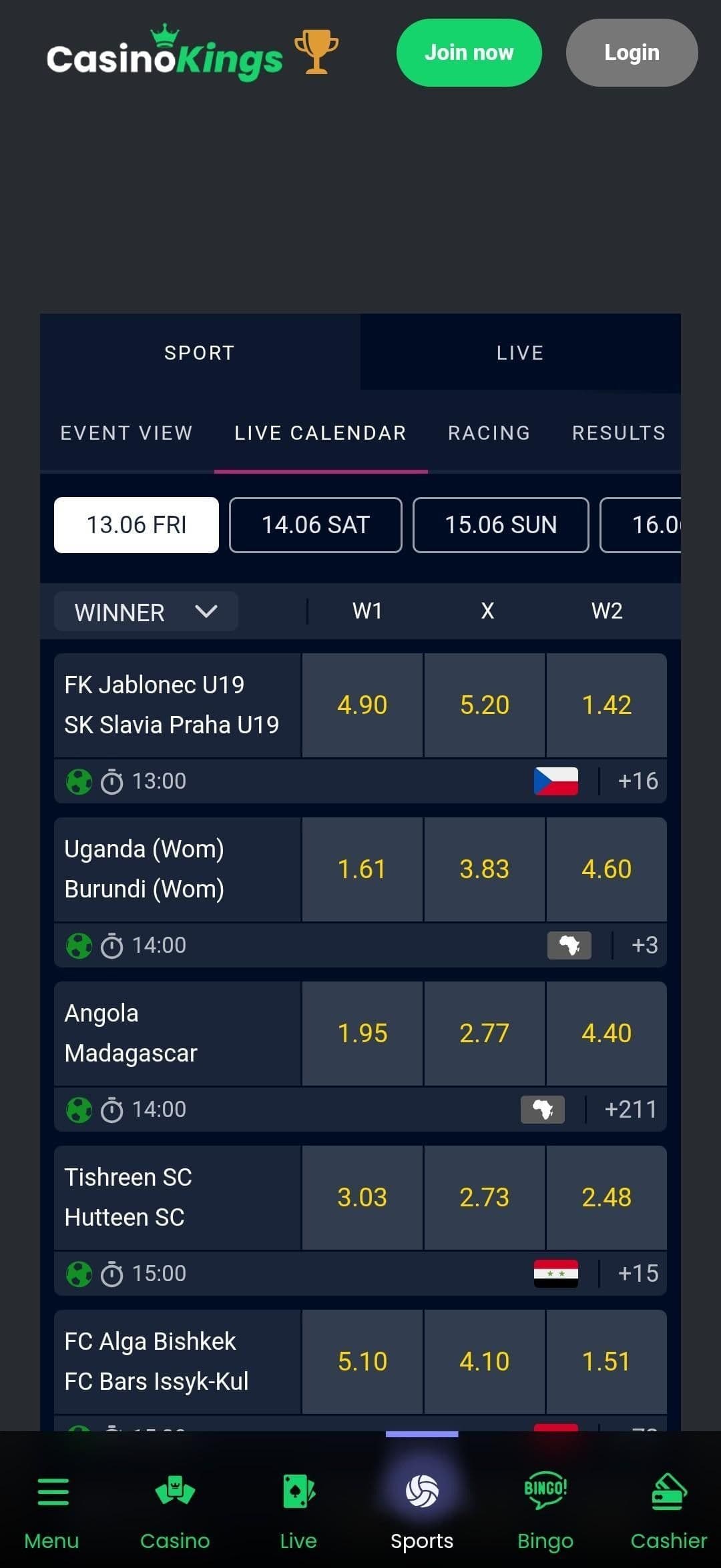Switch to the LIVE tab
The height and width of the screenshot is (1568, 721).
520,352
